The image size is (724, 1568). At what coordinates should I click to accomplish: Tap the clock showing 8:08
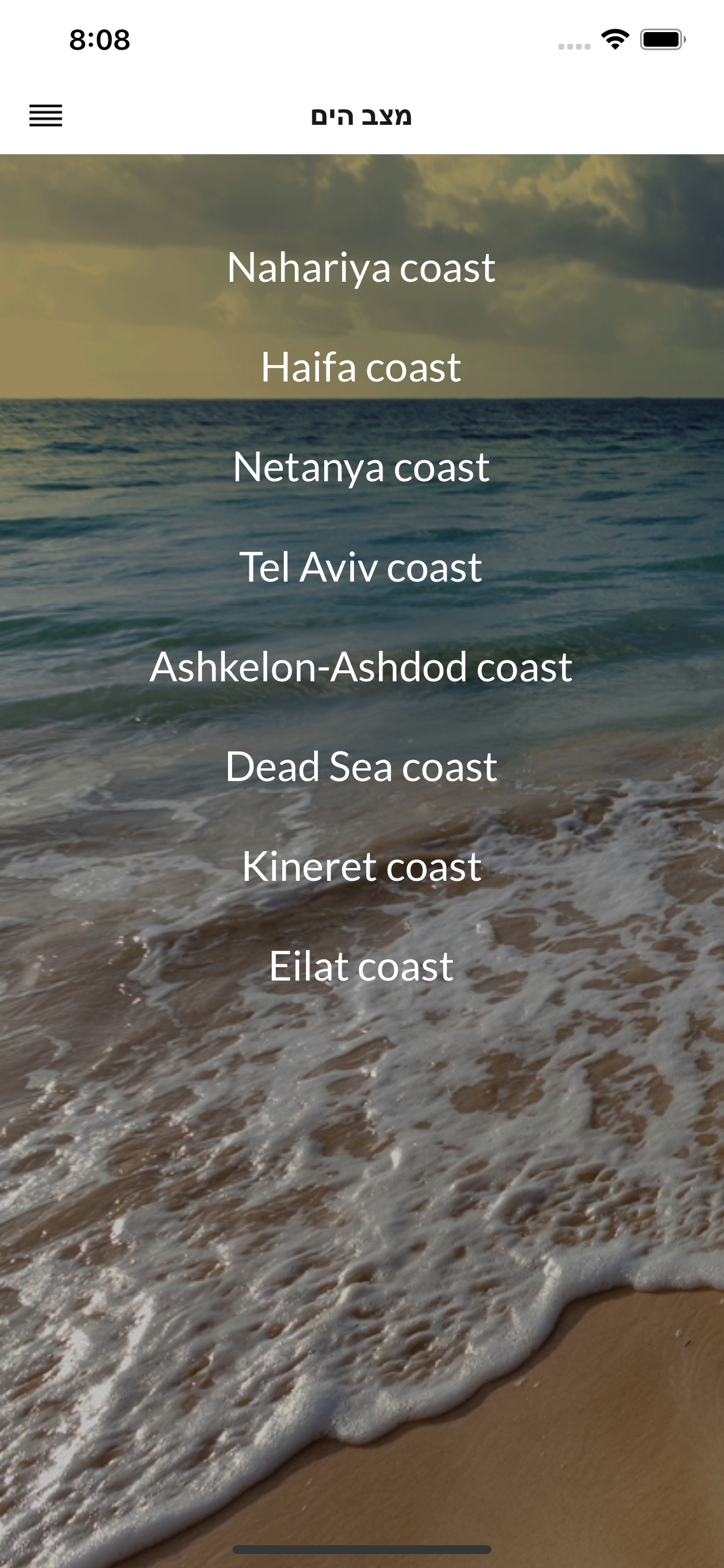coord(99,40)
